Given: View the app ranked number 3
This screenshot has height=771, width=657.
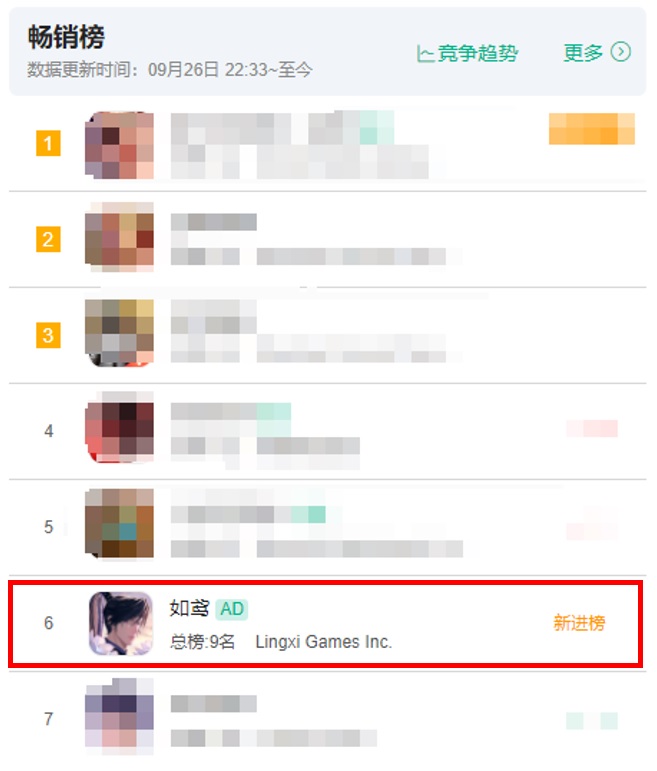Looking at the screenshot, I should coord(300,335).
